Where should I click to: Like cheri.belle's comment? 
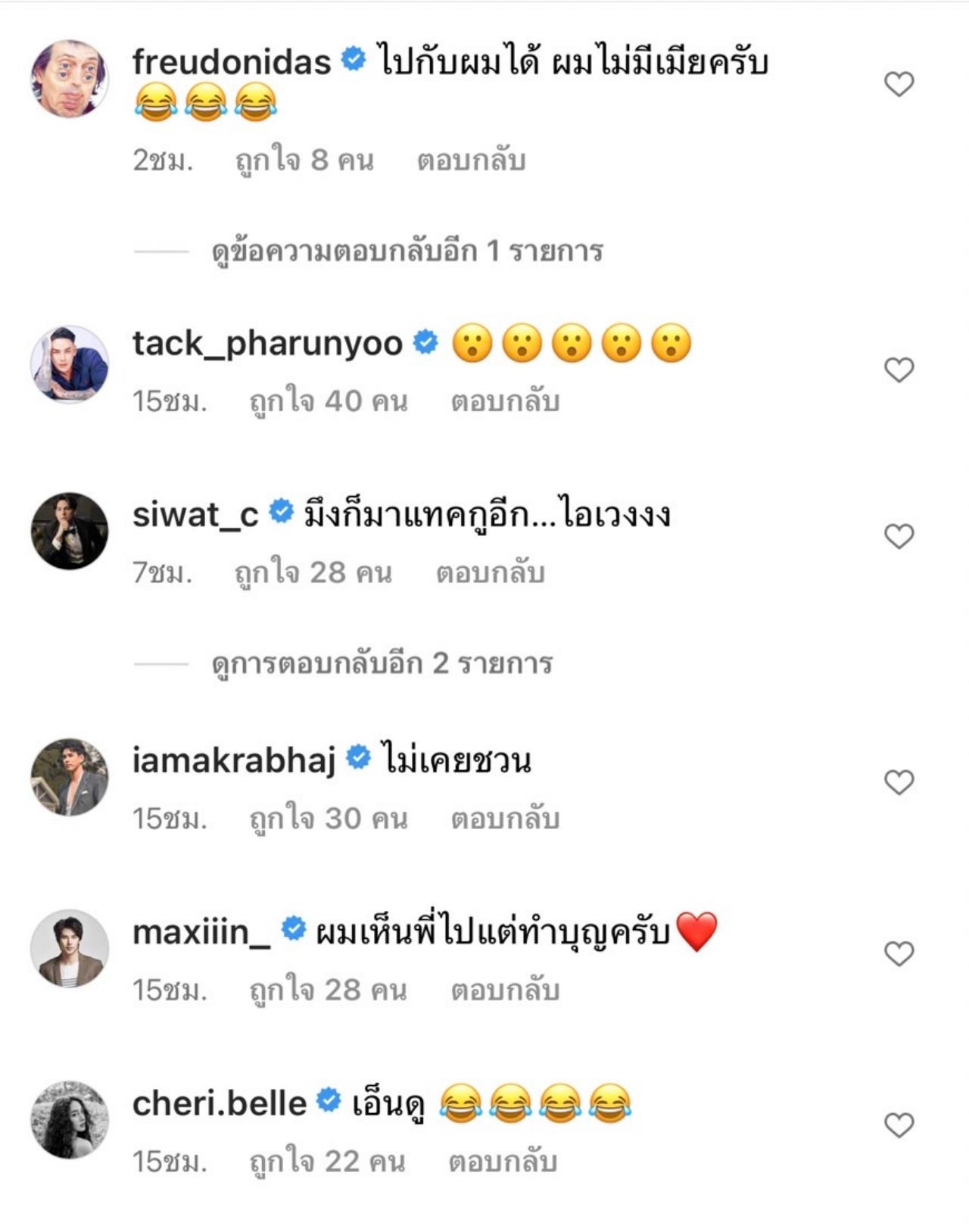(899, 1125)
